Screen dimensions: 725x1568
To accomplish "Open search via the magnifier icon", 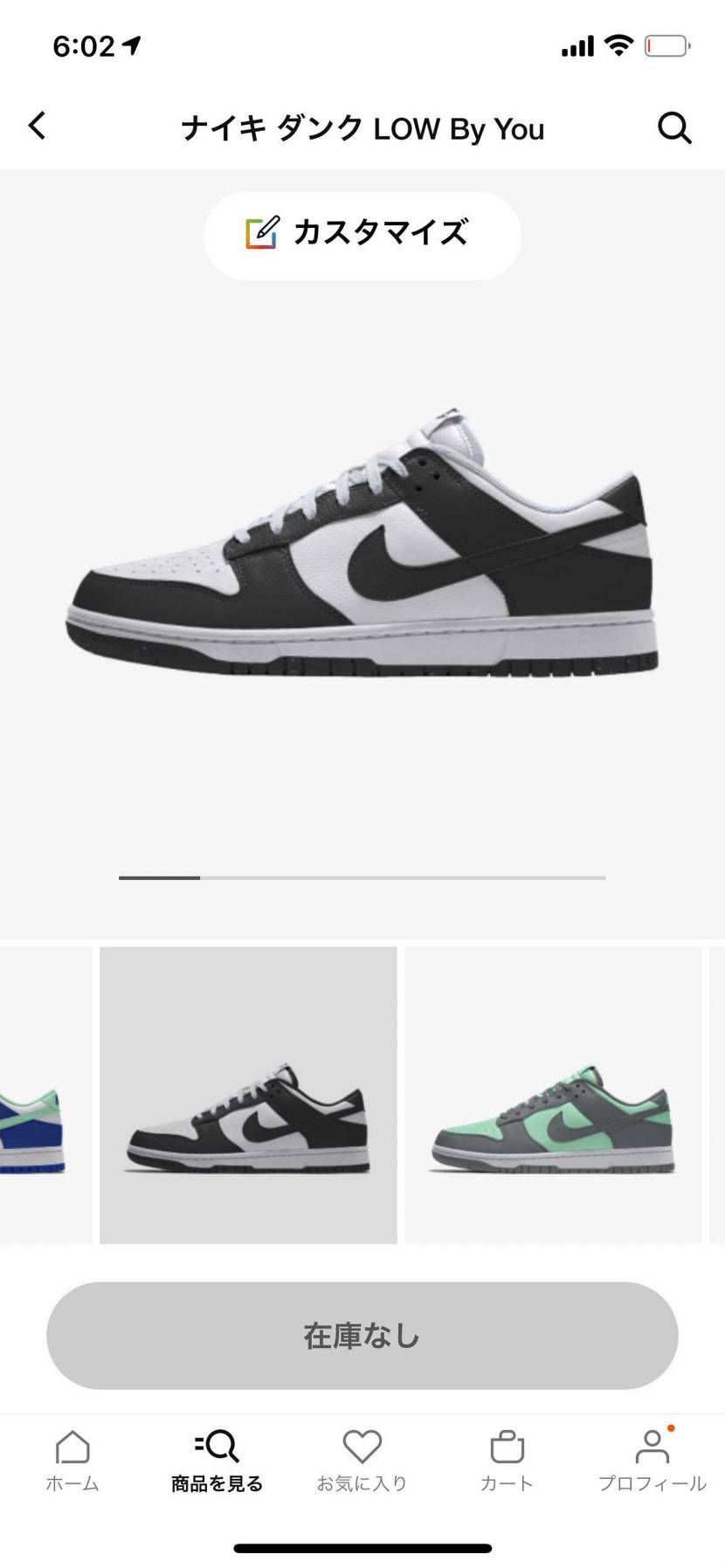I will (x=673, y=128).
